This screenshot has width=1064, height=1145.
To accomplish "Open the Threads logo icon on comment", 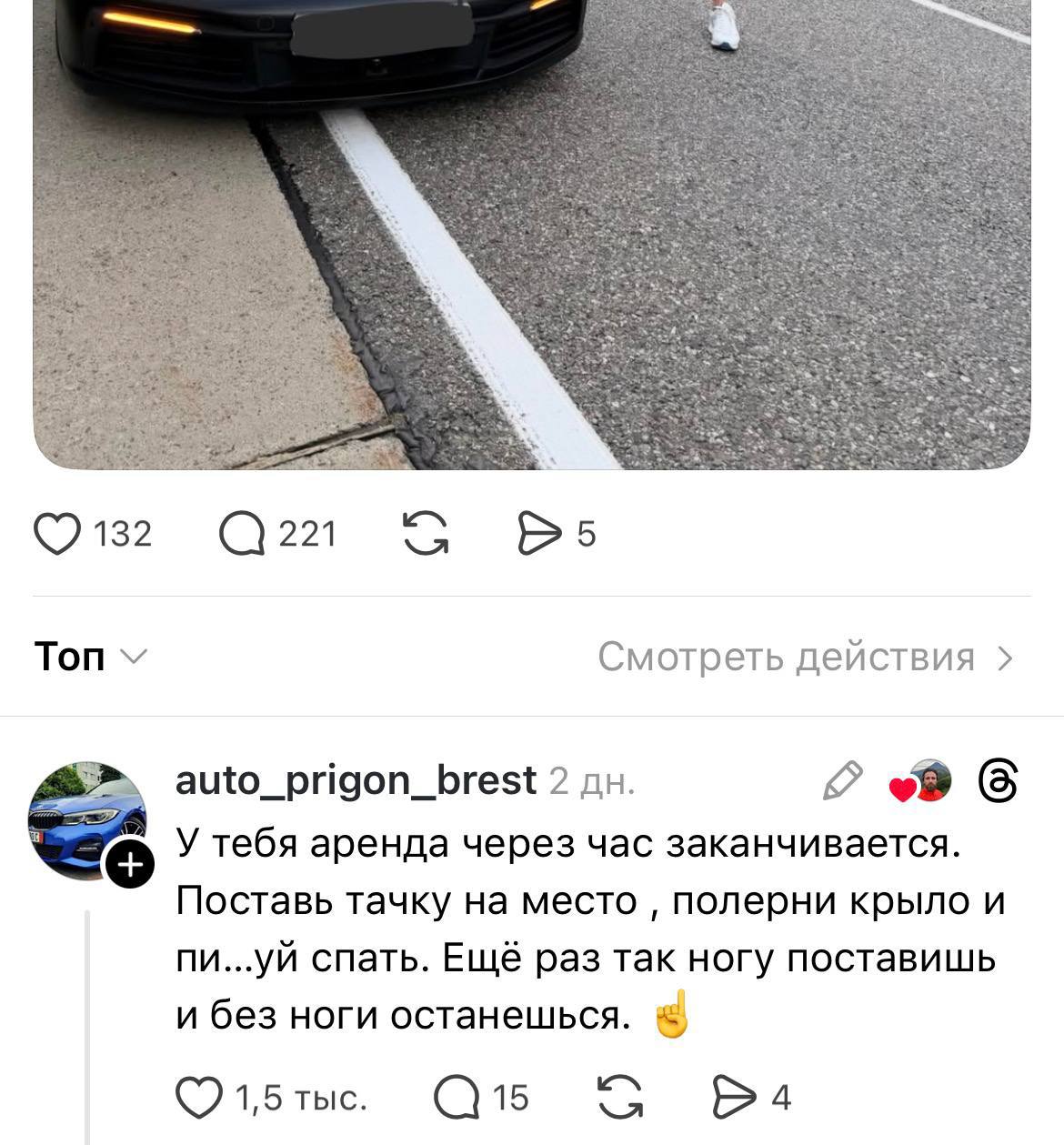I will (x=997, y=781).
